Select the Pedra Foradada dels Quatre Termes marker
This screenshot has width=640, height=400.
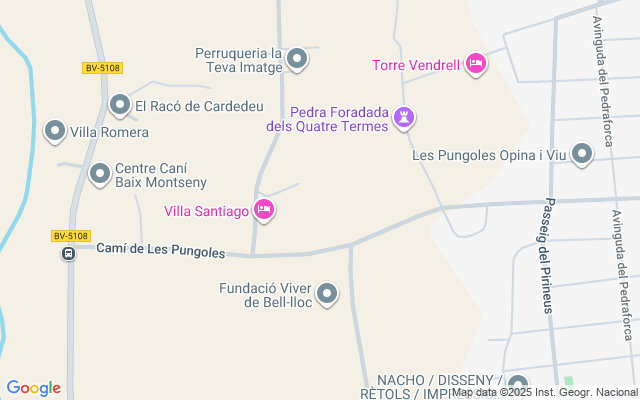tap(404, 118)
